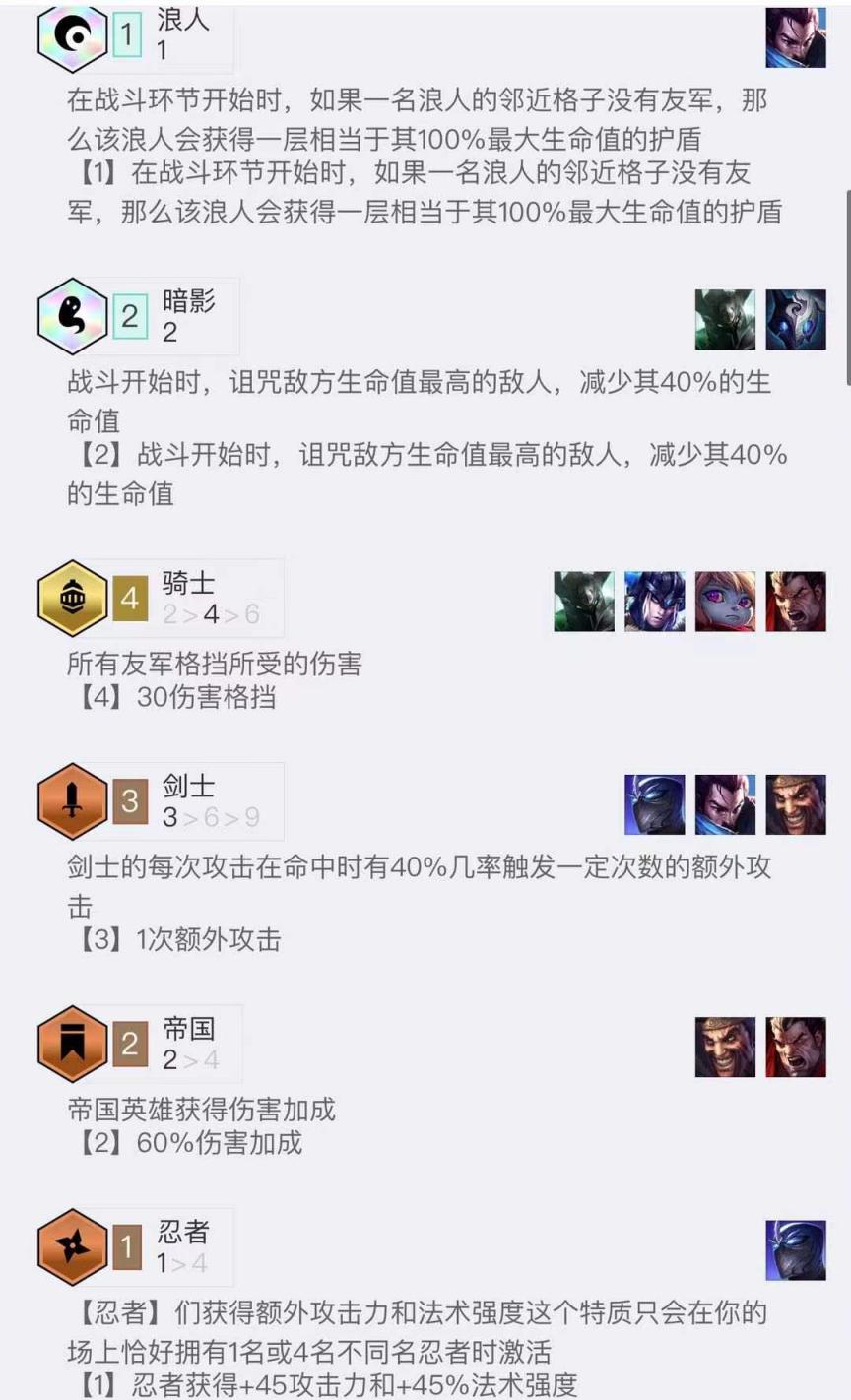View Draven's portrait in the 剑士 trait
851x1400 pixels.
(x=796, y=804)
